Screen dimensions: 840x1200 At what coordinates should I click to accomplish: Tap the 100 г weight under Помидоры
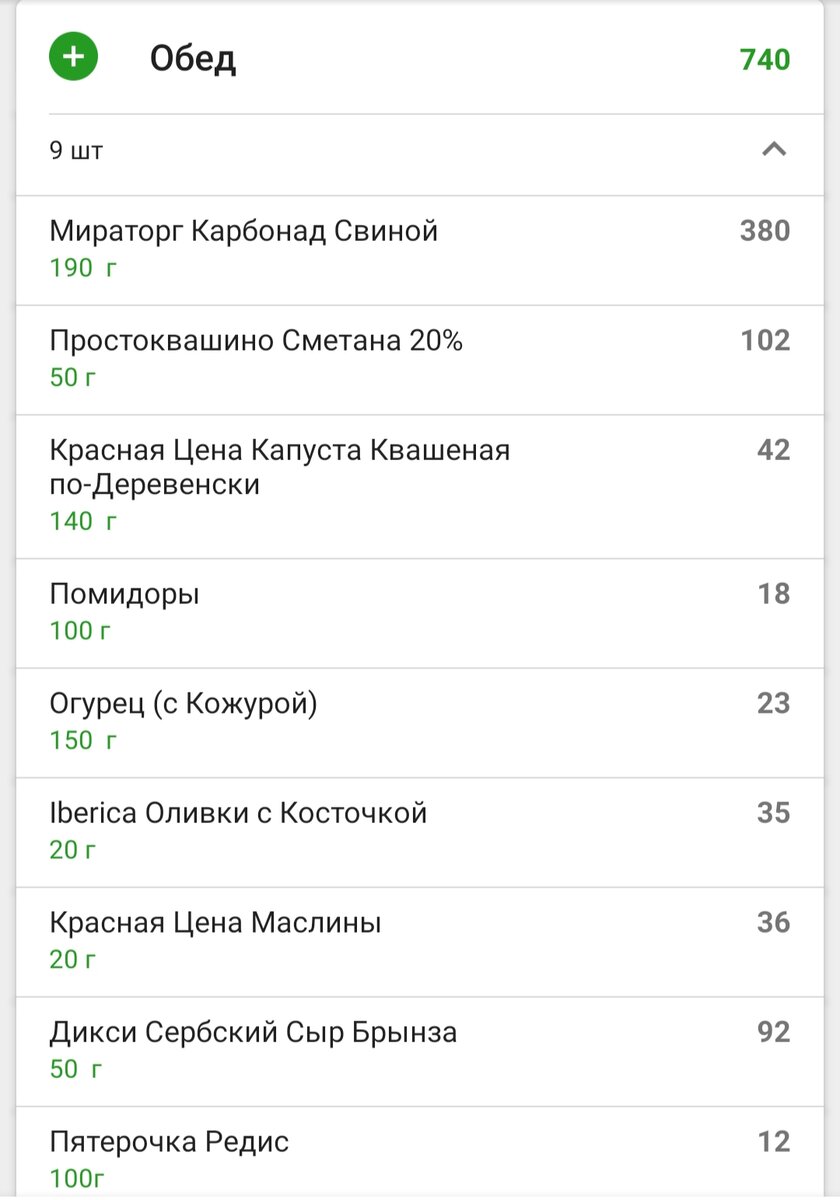75,630
